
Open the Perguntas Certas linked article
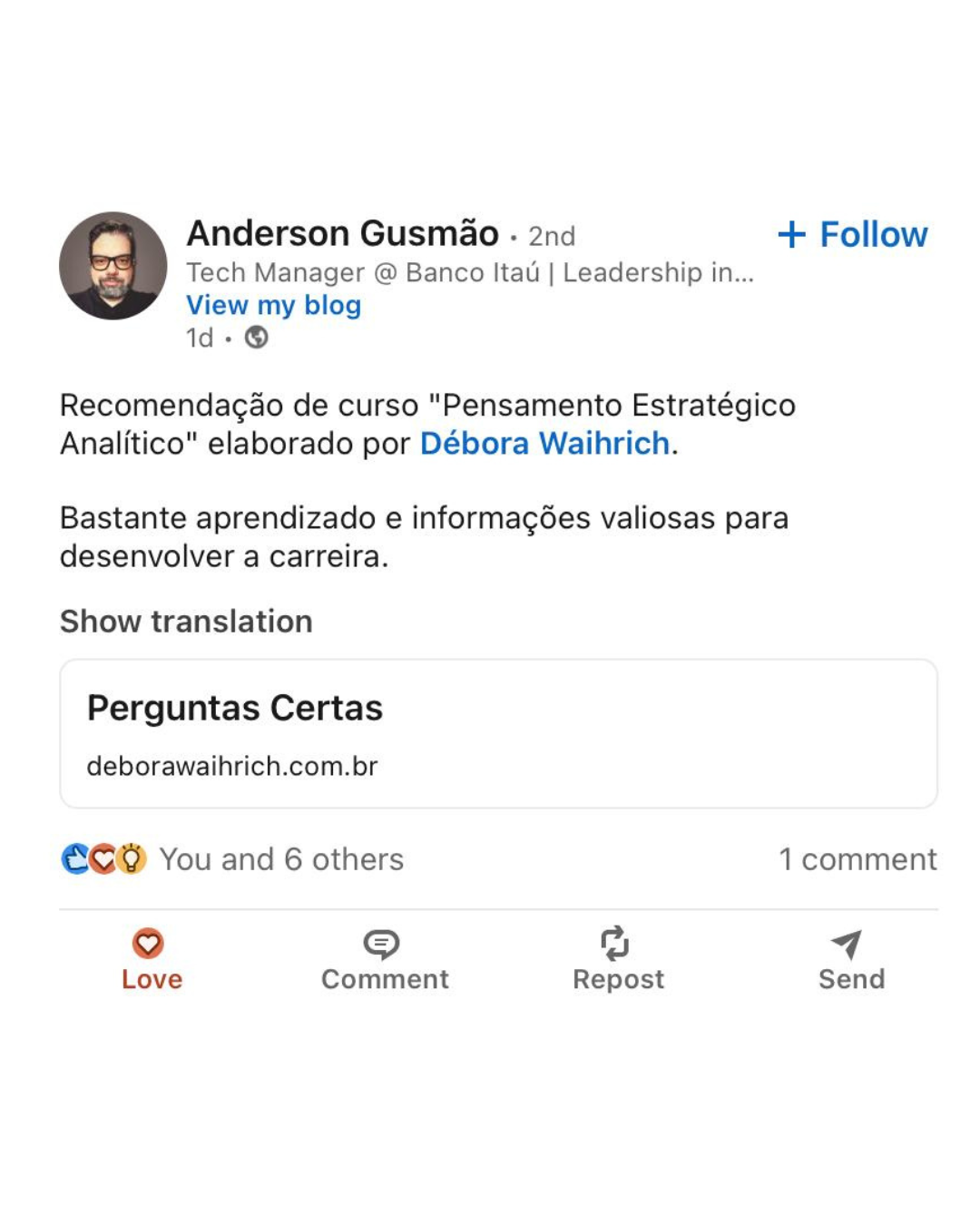pos(235,708)
